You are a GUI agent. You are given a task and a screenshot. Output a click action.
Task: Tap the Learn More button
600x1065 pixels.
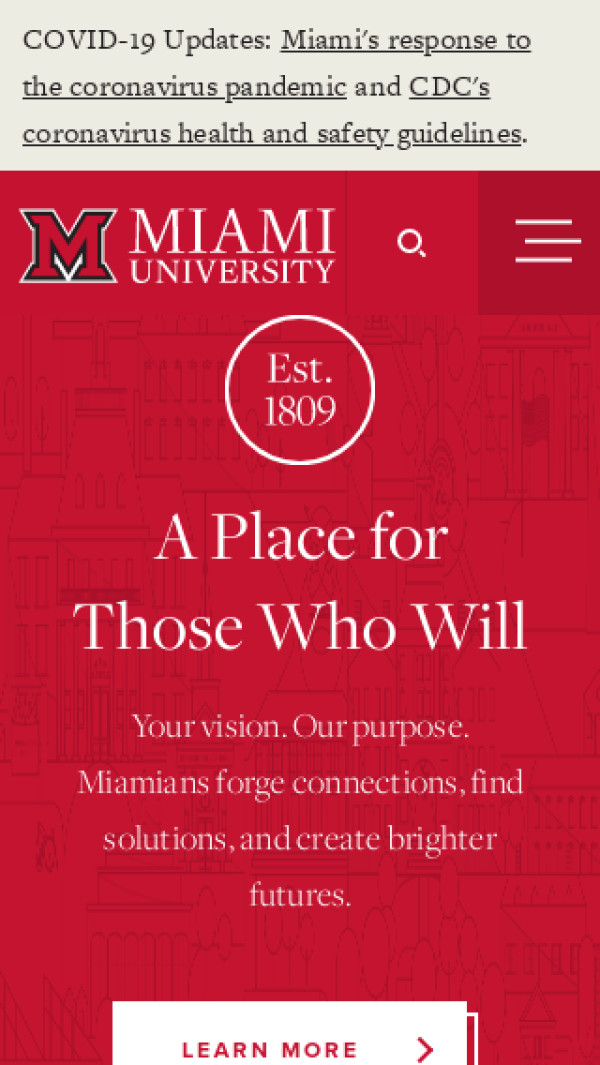(289, 1045)
